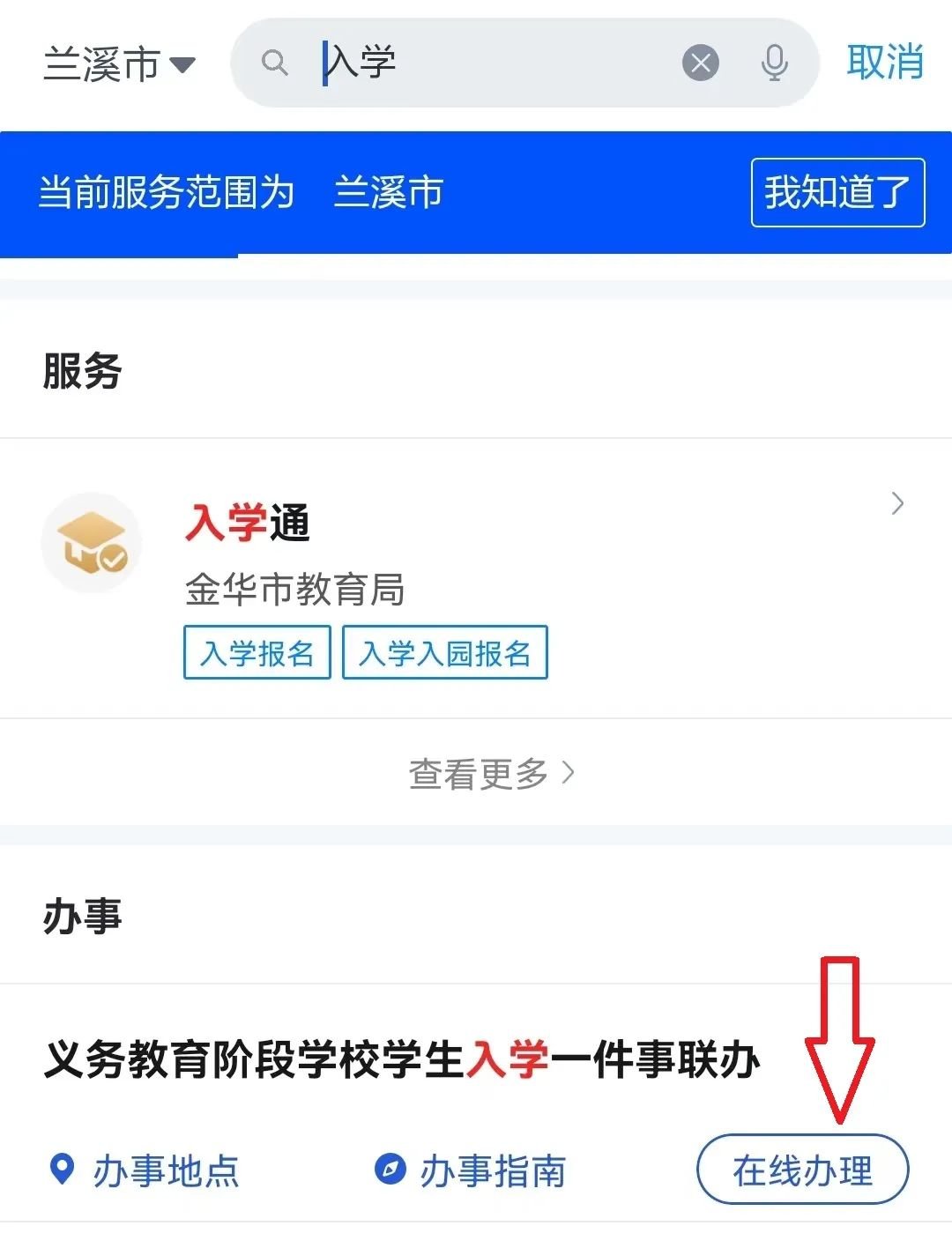This screenshot has width=952, height=1248.
Task: Start 在线办理 for school enrollment
Action: [x=802, y=1171]
